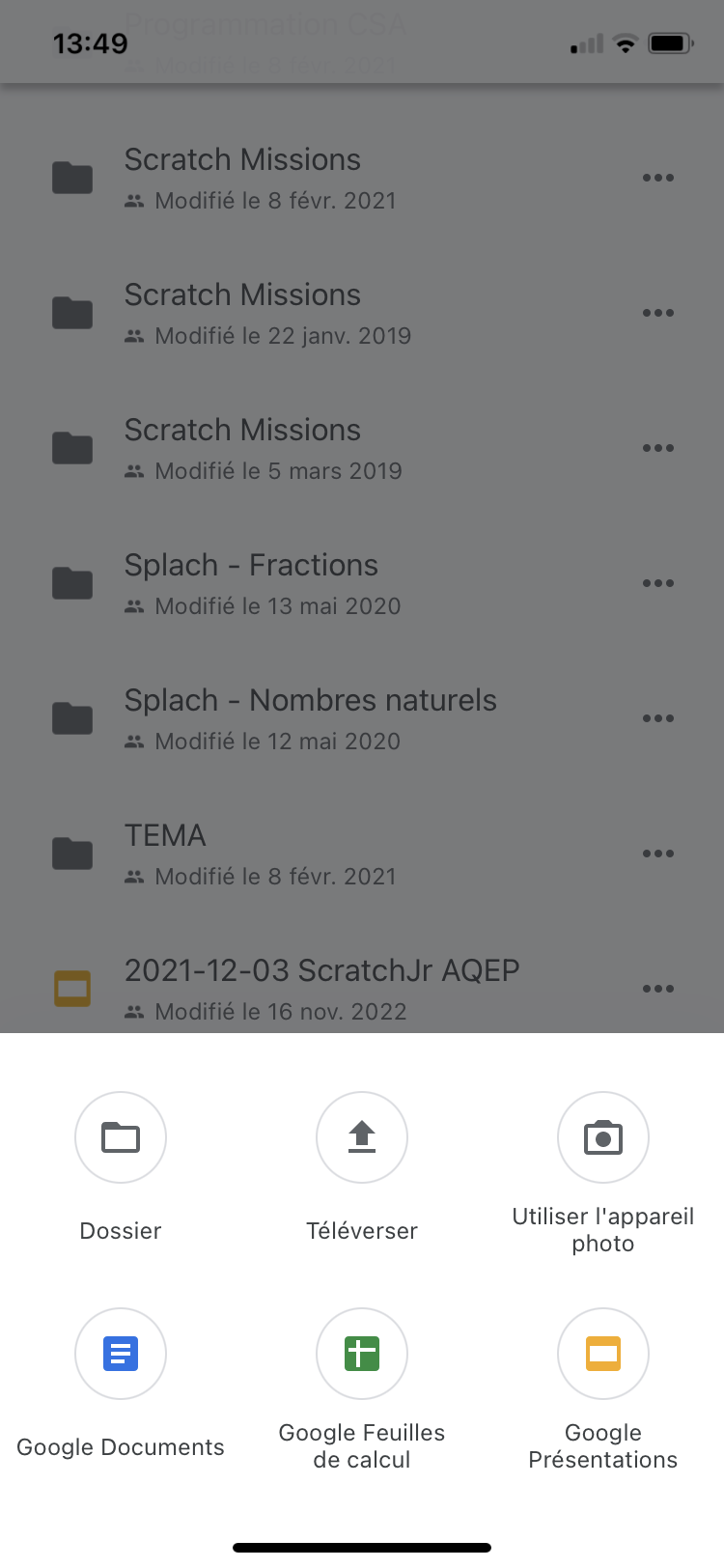The height and width of the screenshot is (1568, 724).
Task: Open the overflow menu of 2021-12-03 ScratchJr AQEP
Action: [657, 988]
